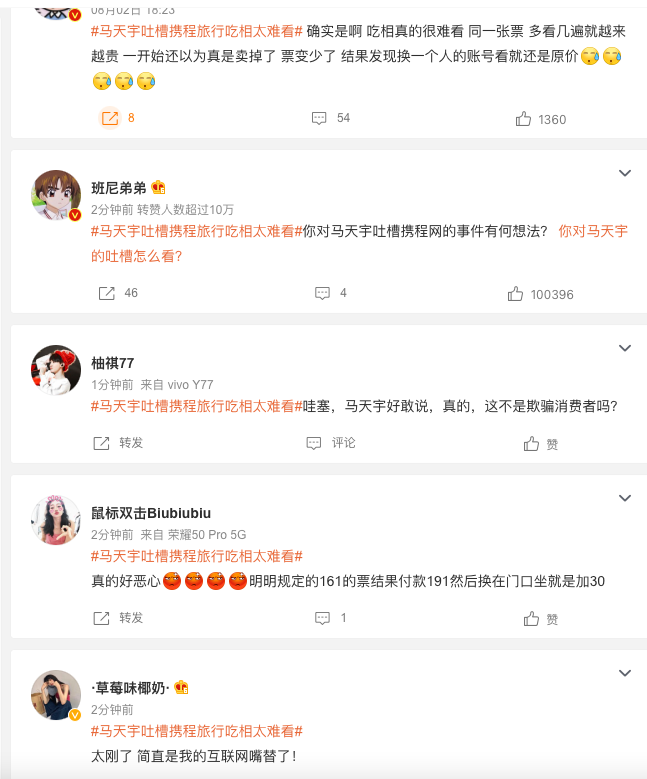Viewport: 647px width, 779px height.
Task: Expand the chevron menu on 柚祺77's post
Action: (x=624, y=348)
